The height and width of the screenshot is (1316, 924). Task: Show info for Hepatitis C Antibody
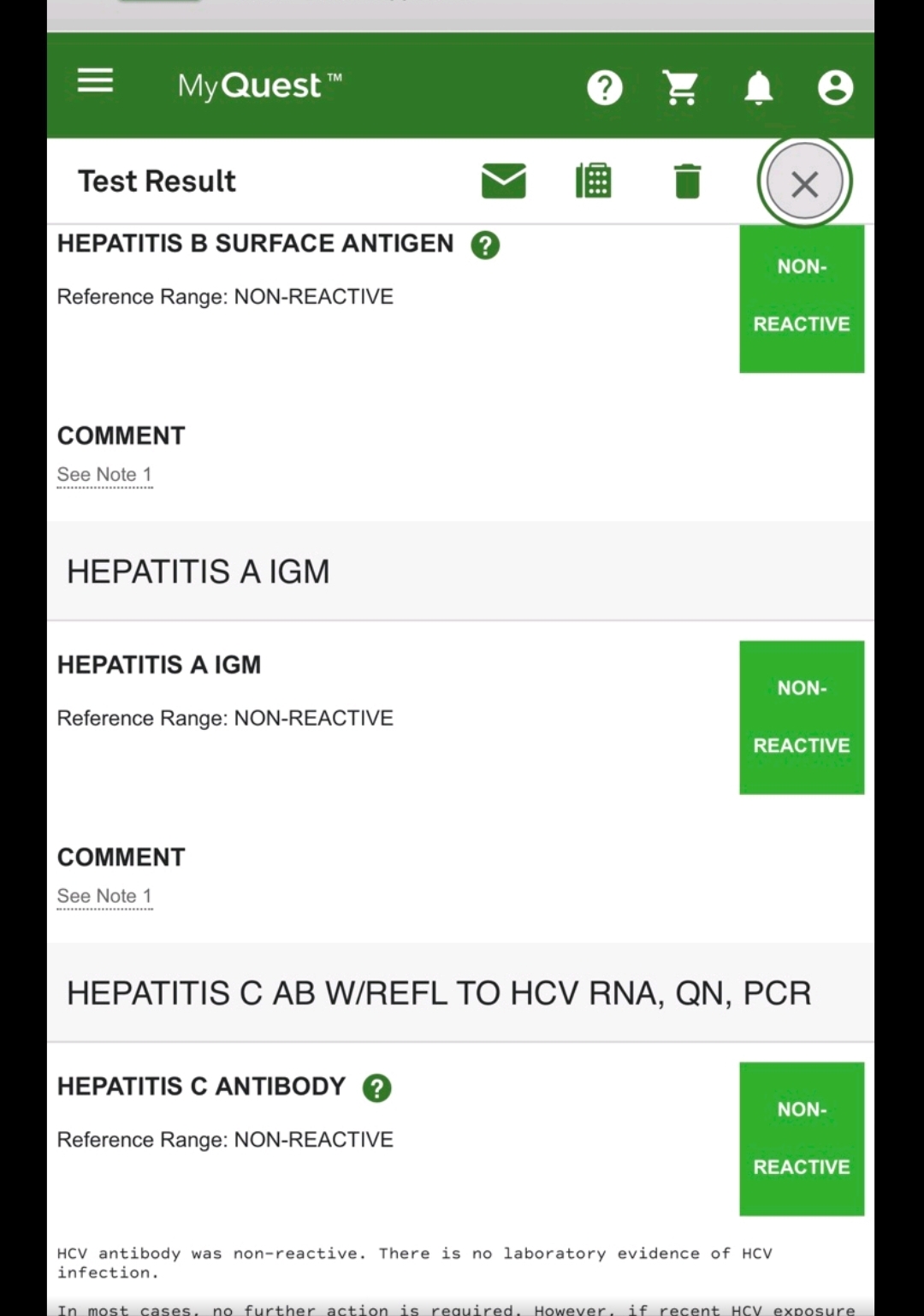[376, 1088]
